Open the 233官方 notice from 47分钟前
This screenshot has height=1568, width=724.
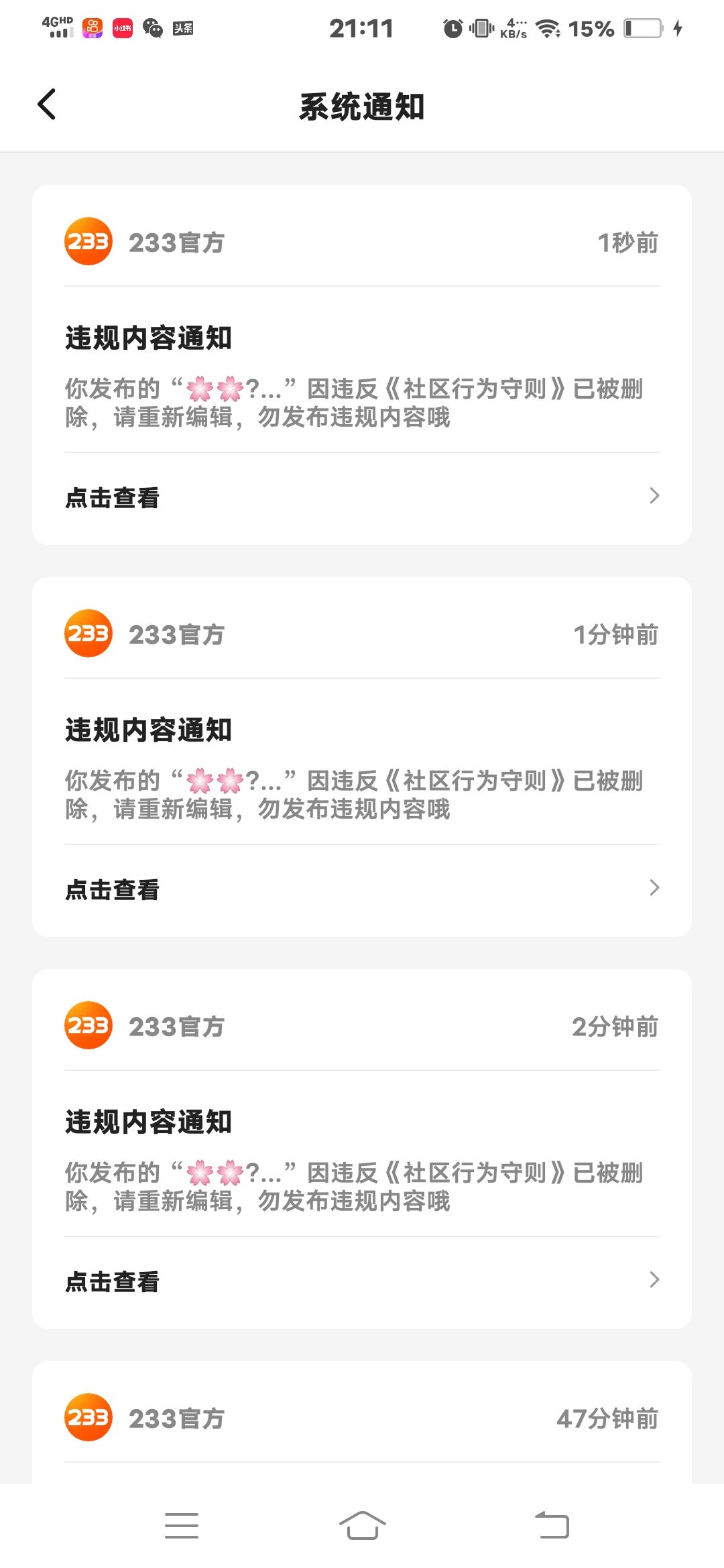(x=362, y=1421)
